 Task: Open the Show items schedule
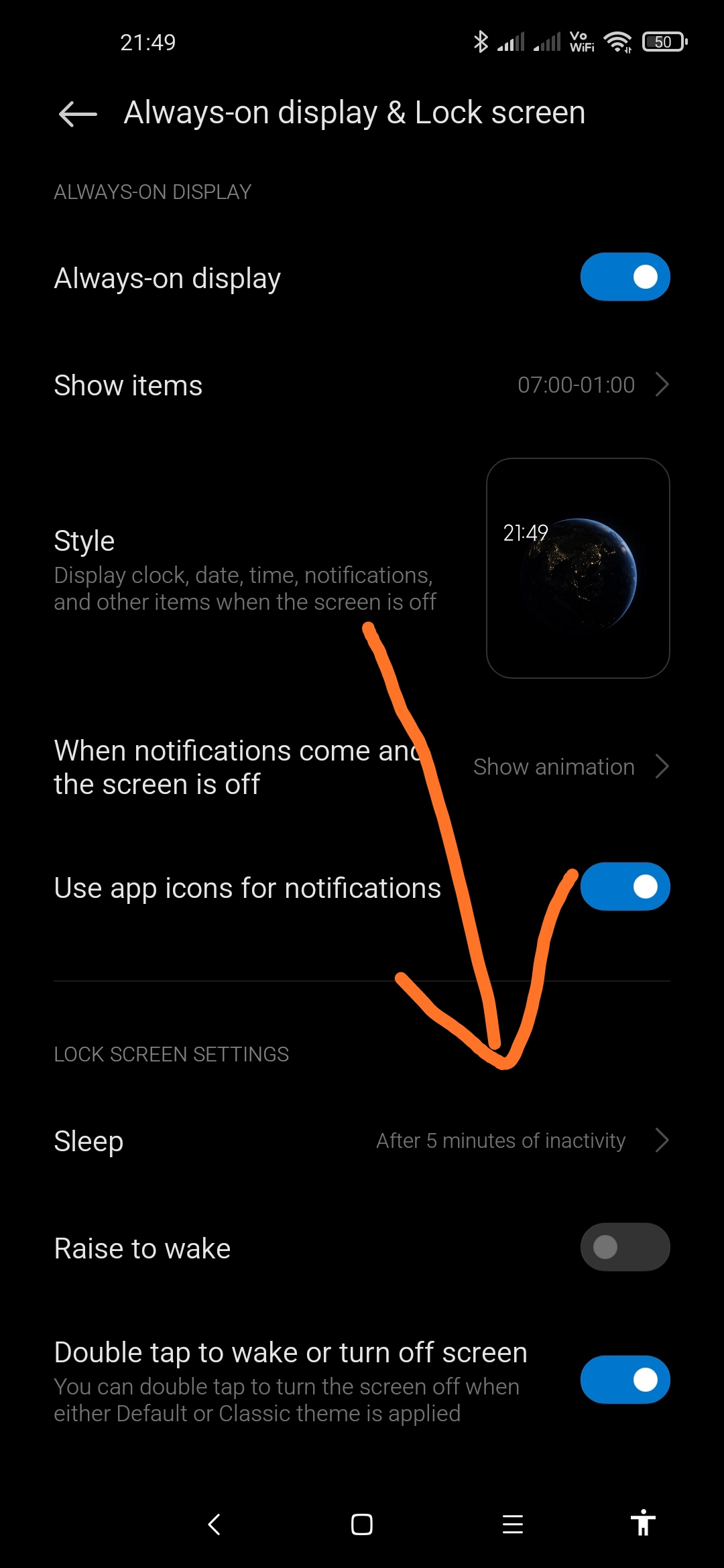pyautogui.click(x=362, y=385)
